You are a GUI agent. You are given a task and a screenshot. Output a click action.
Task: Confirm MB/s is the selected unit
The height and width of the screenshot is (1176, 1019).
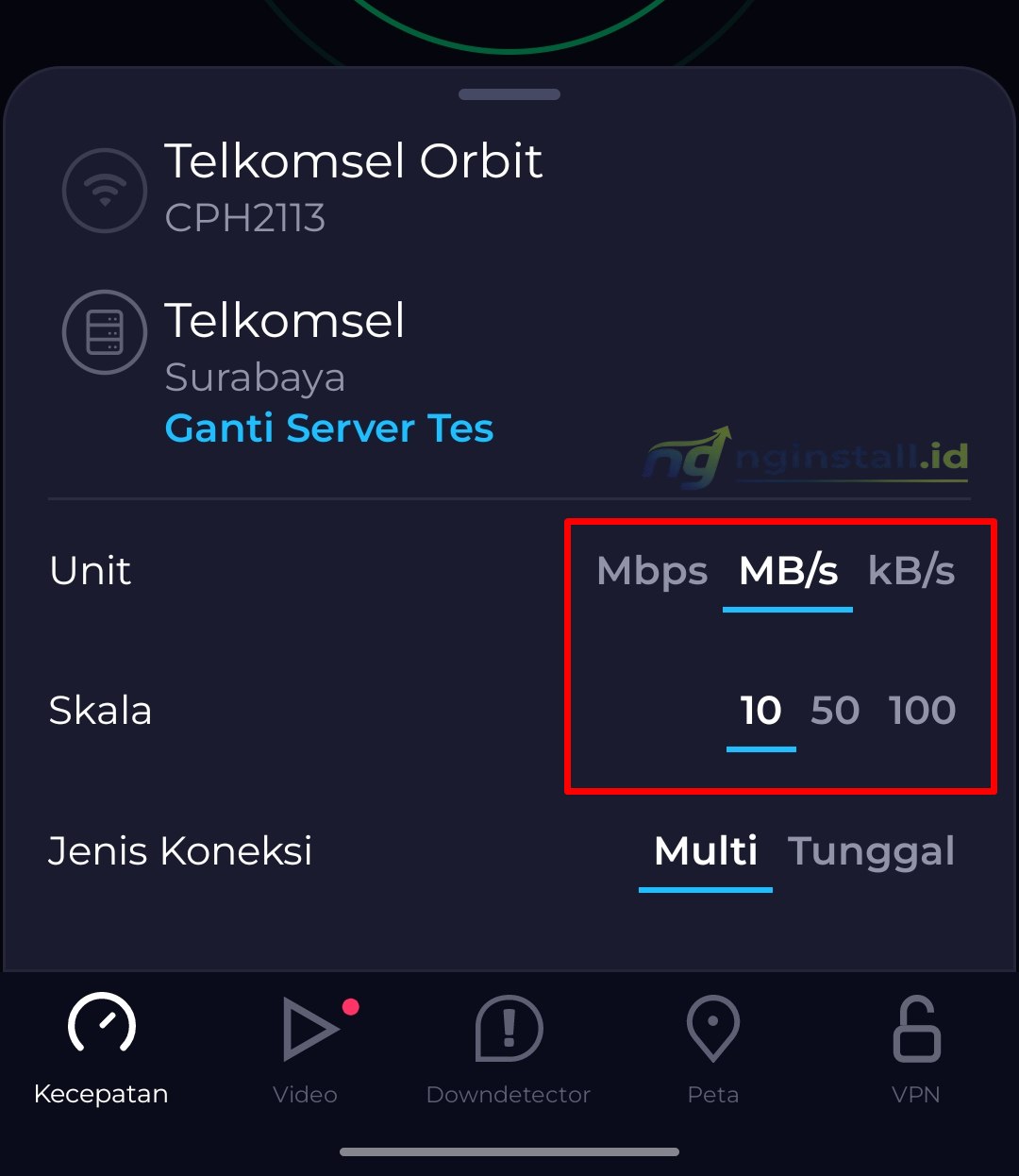pos(788,571)
